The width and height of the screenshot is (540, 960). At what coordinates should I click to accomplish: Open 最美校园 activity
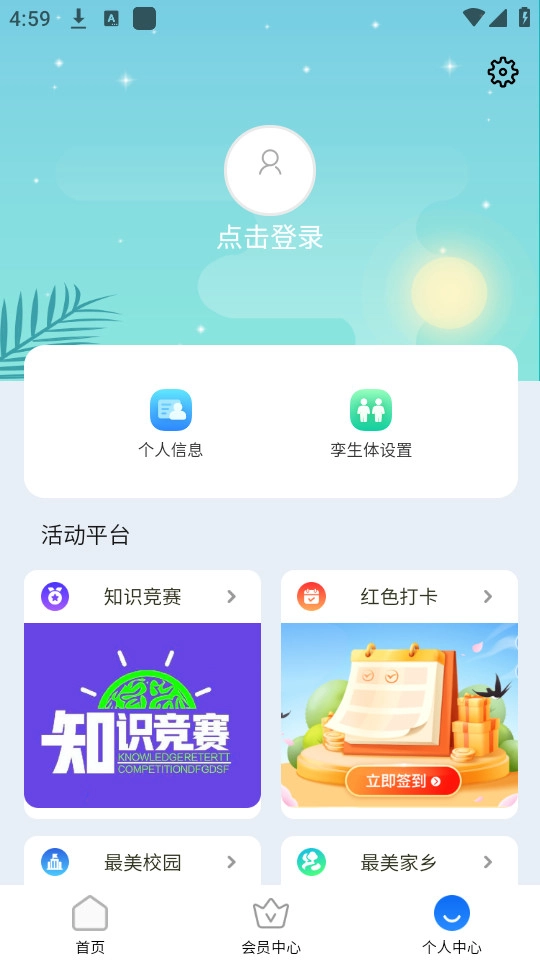pos(143,862)
